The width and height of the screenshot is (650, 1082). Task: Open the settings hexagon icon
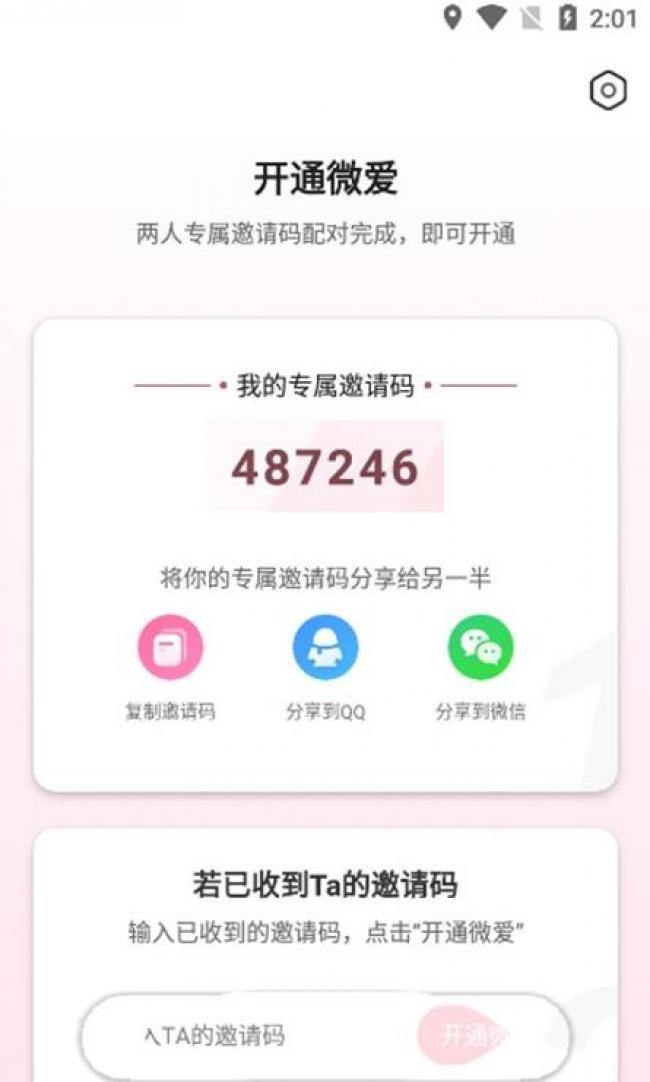pyautogui.click(x=608, y=92)
